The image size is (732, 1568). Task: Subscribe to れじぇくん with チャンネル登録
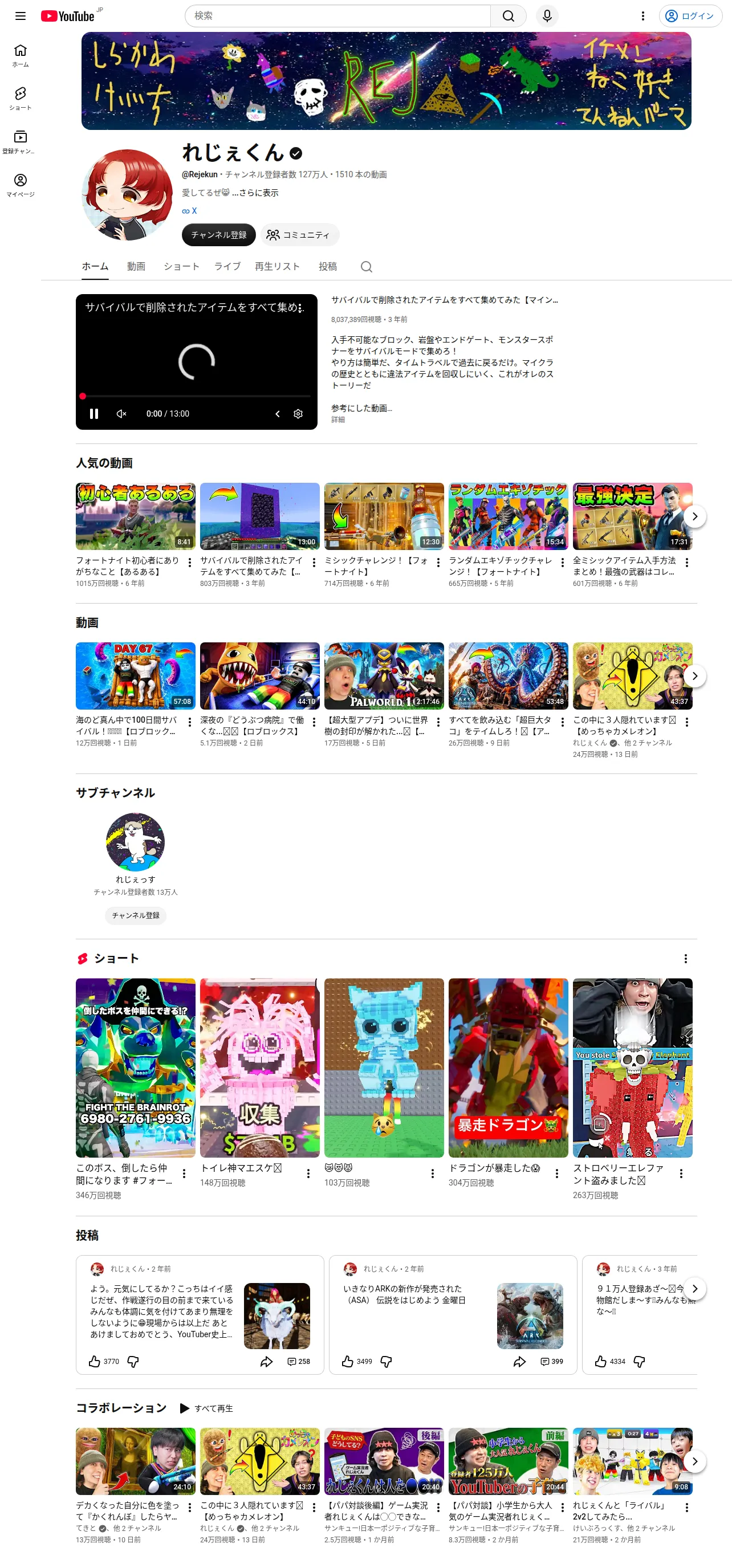218,235
